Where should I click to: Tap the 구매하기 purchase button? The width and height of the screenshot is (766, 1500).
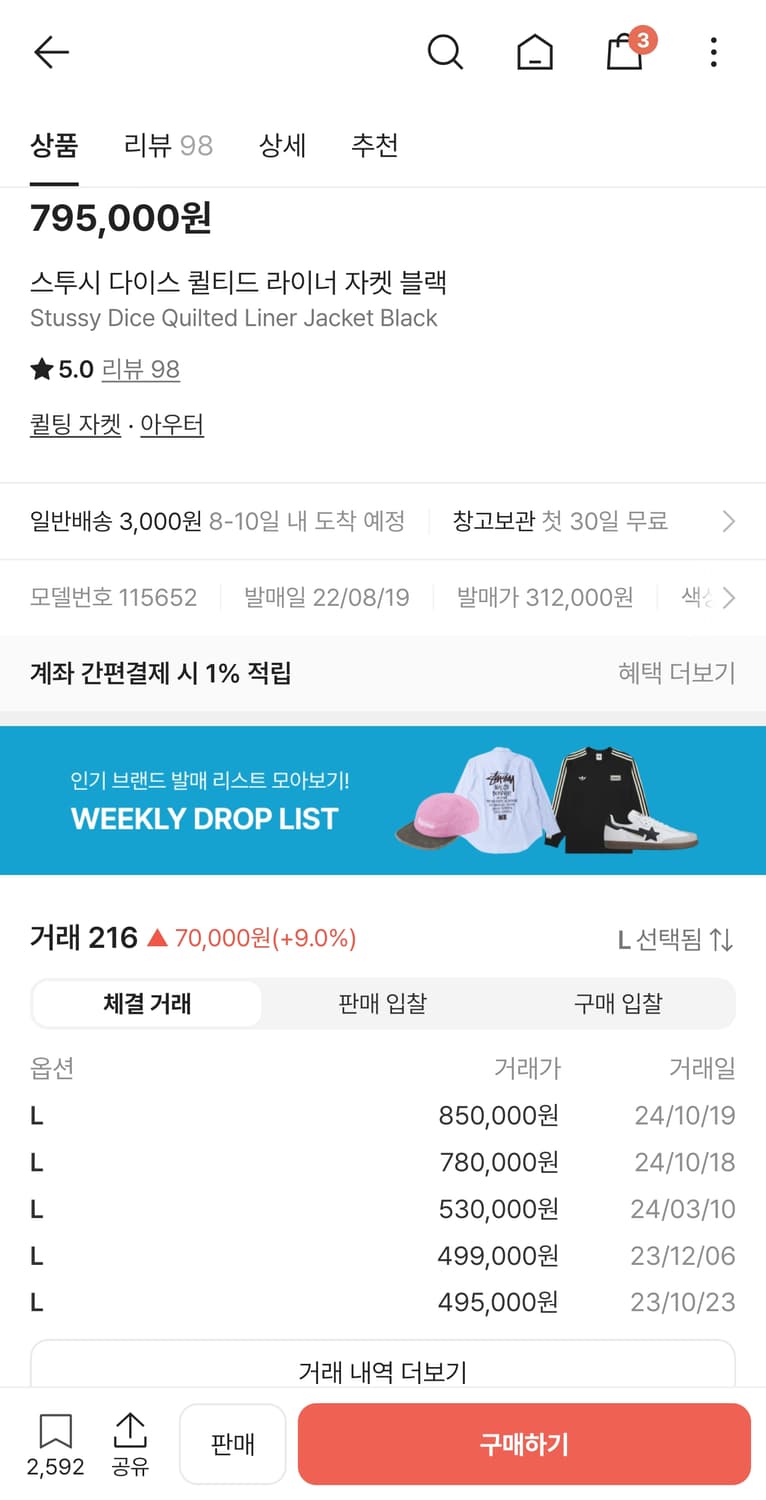523,1443
